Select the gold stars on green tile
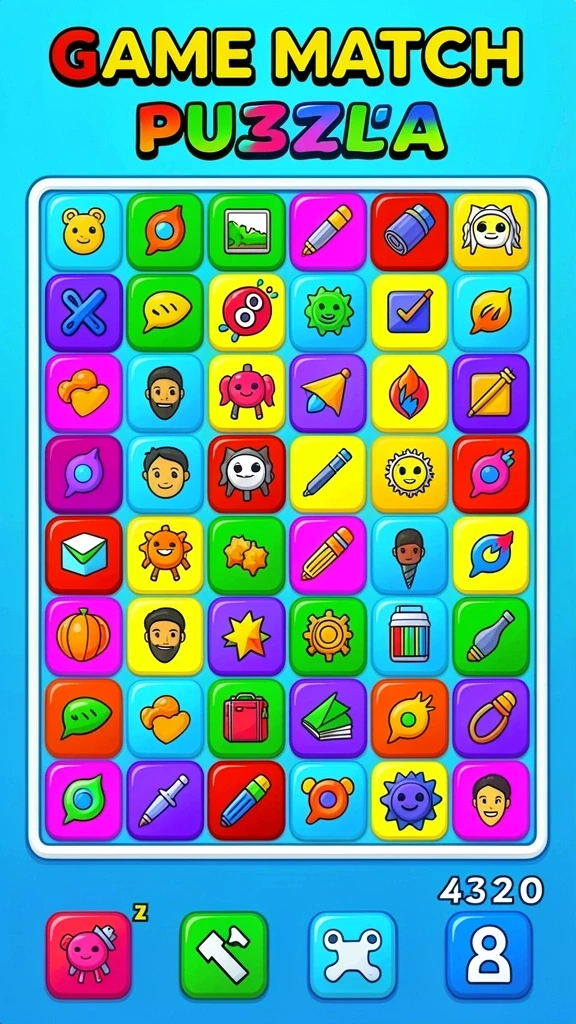This screenshot has height=1024, width=576. click(x=247, y=555)
